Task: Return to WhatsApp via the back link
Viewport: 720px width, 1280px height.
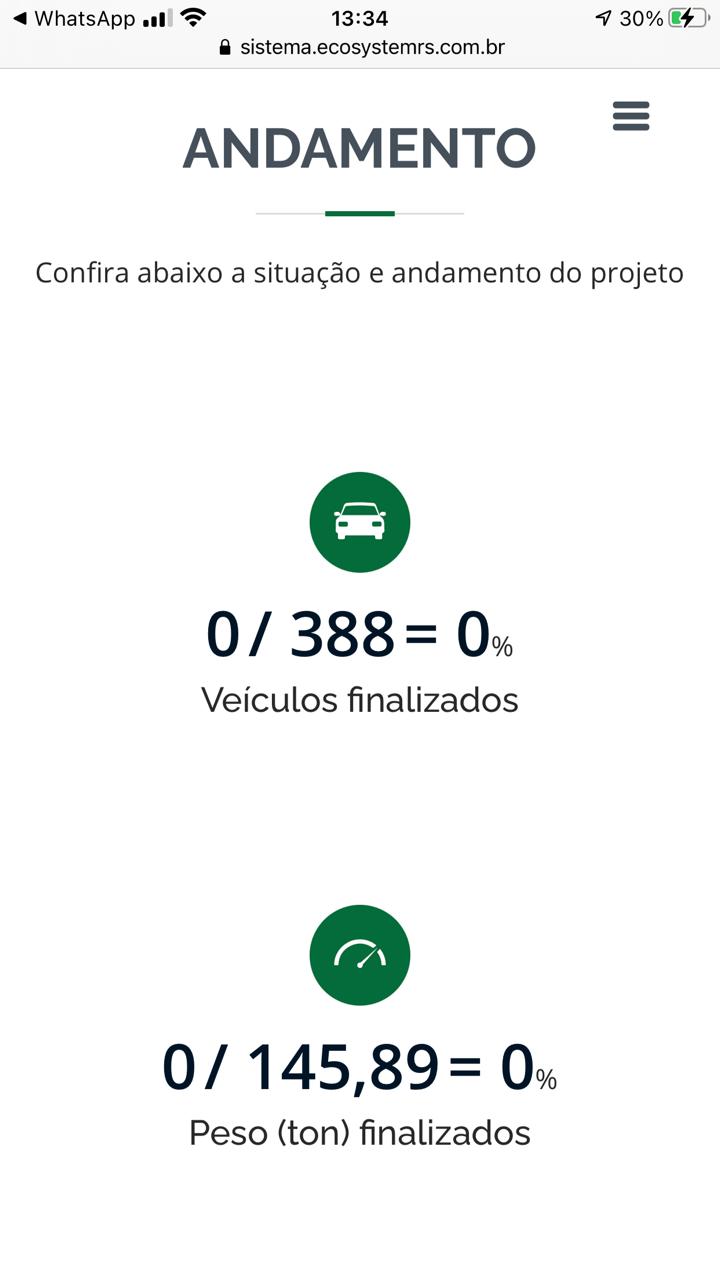Action: (73, 18)
